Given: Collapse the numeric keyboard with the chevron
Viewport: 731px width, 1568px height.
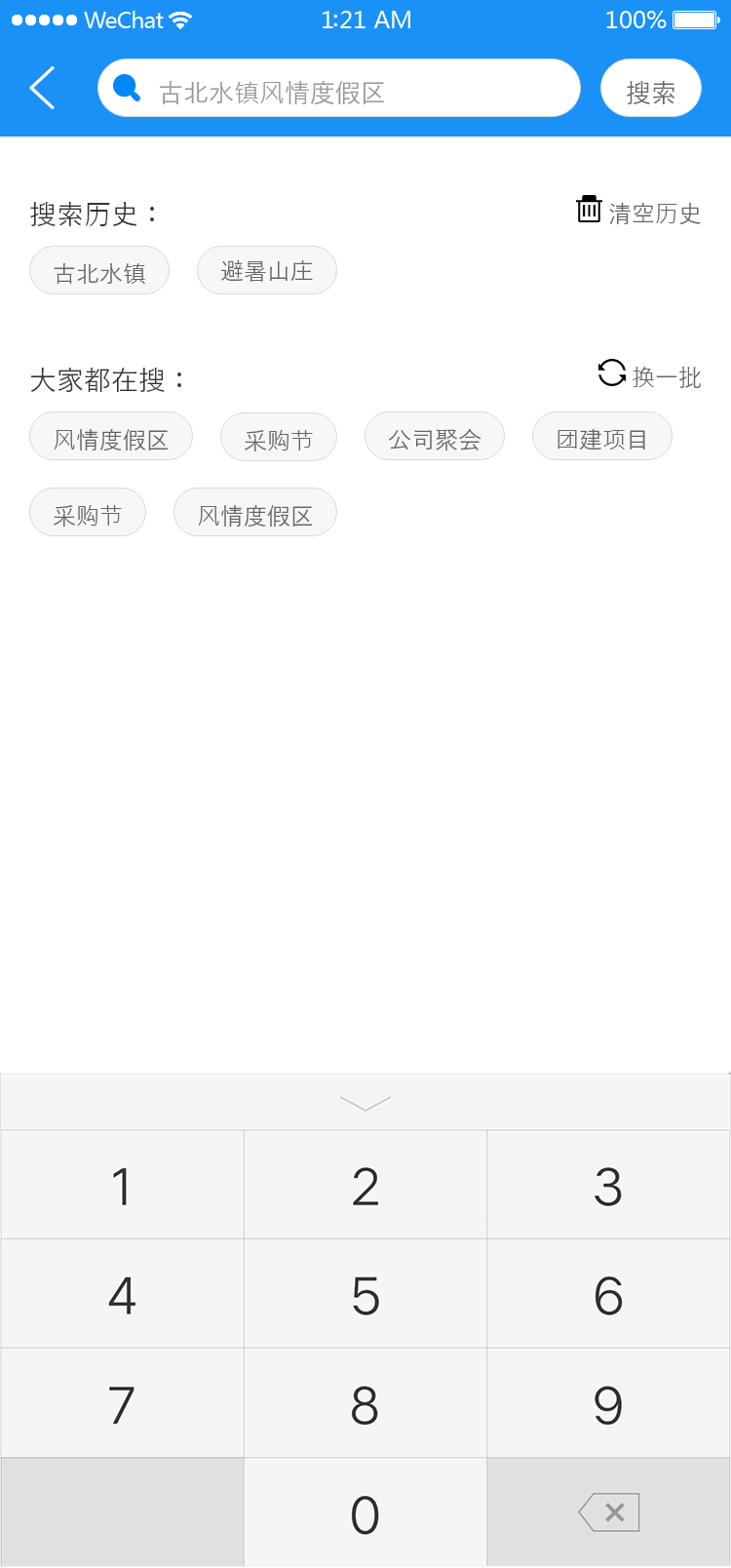Looking at the screenshot, I should pos(365,1103).
